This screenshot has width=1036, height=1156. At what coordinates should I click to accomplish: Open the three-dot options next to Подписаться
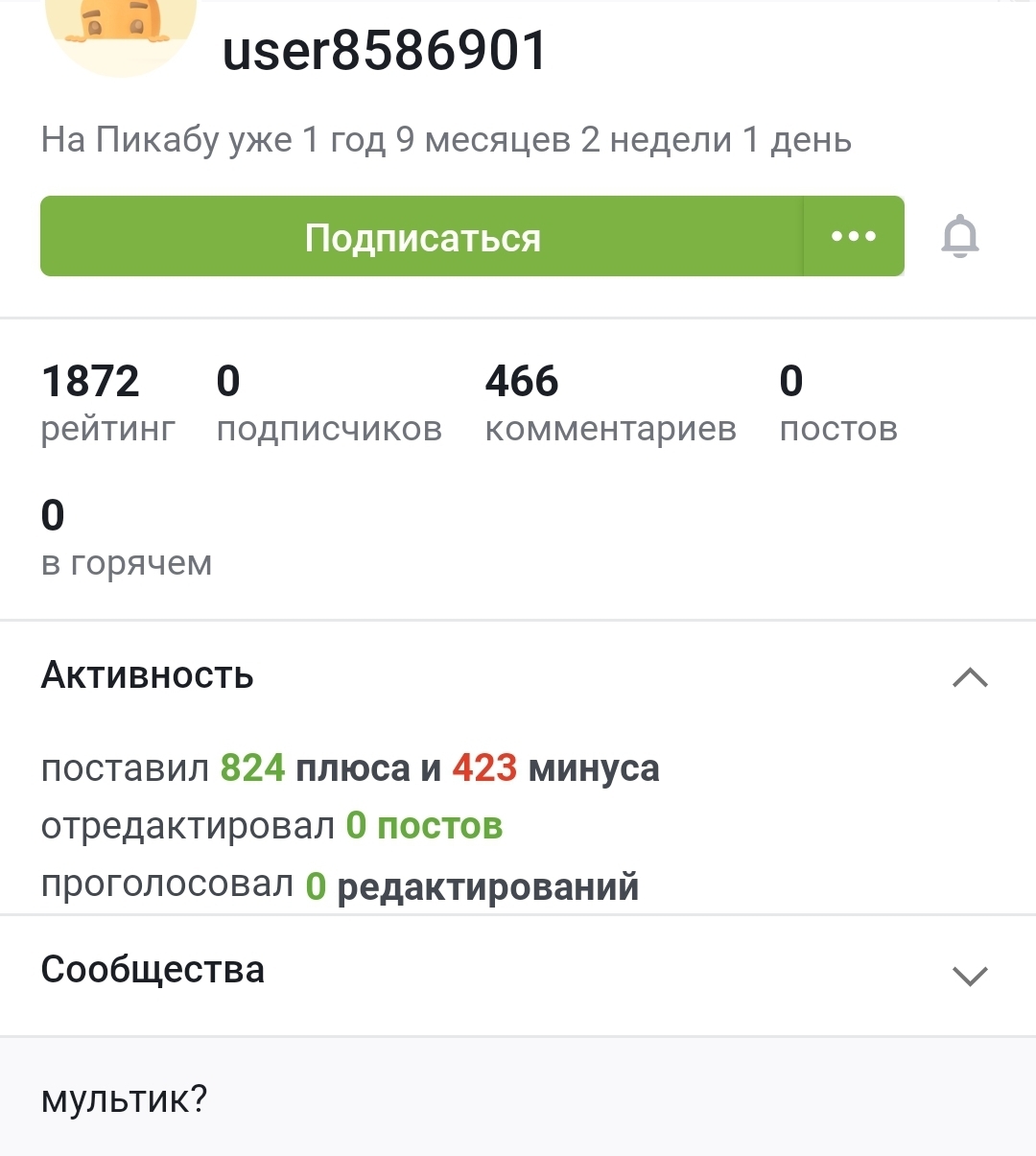tap(854, 237)
